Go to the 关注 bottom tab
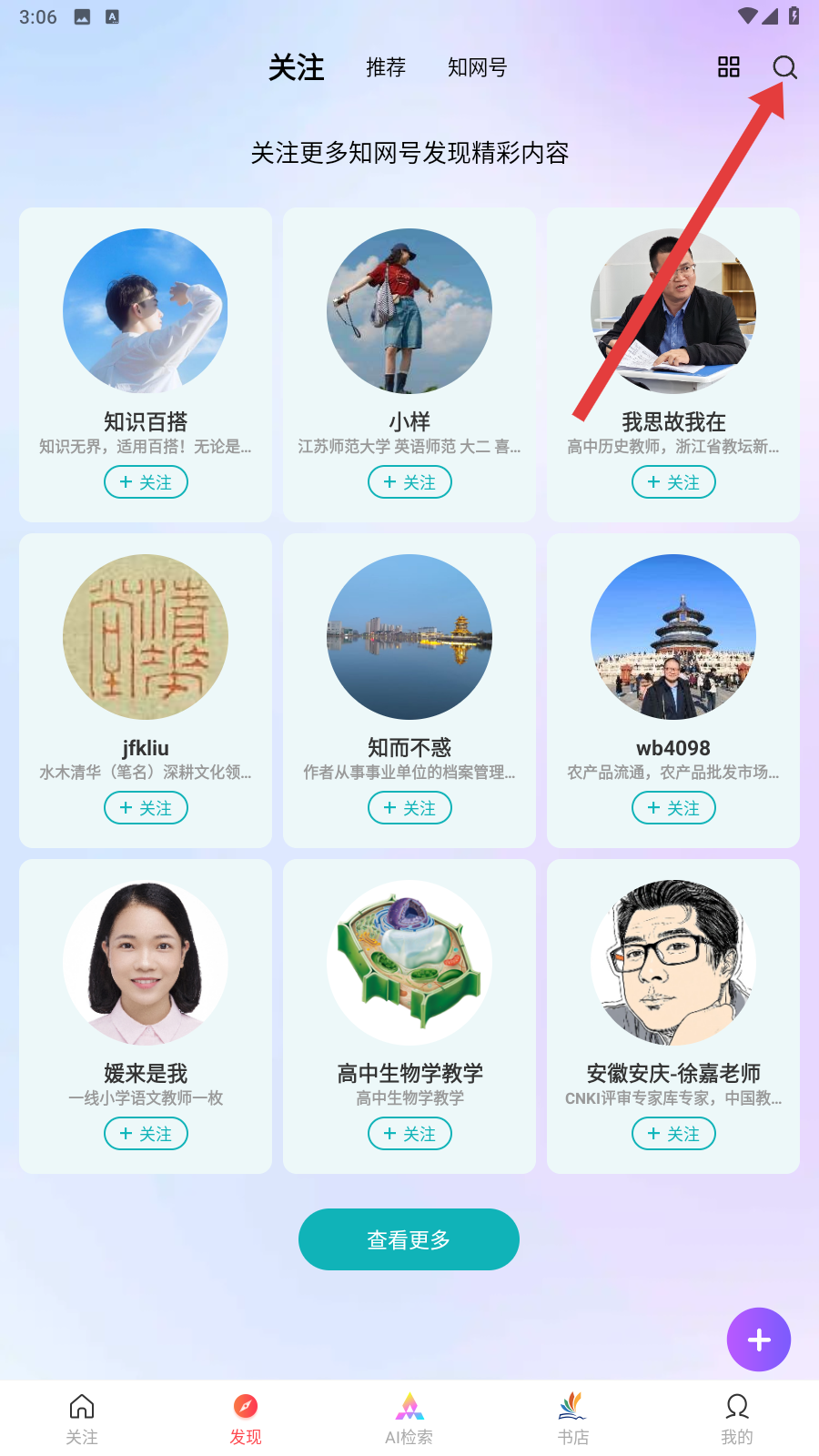This screenshot has height=1456, width=819. tap(82, 1418)
